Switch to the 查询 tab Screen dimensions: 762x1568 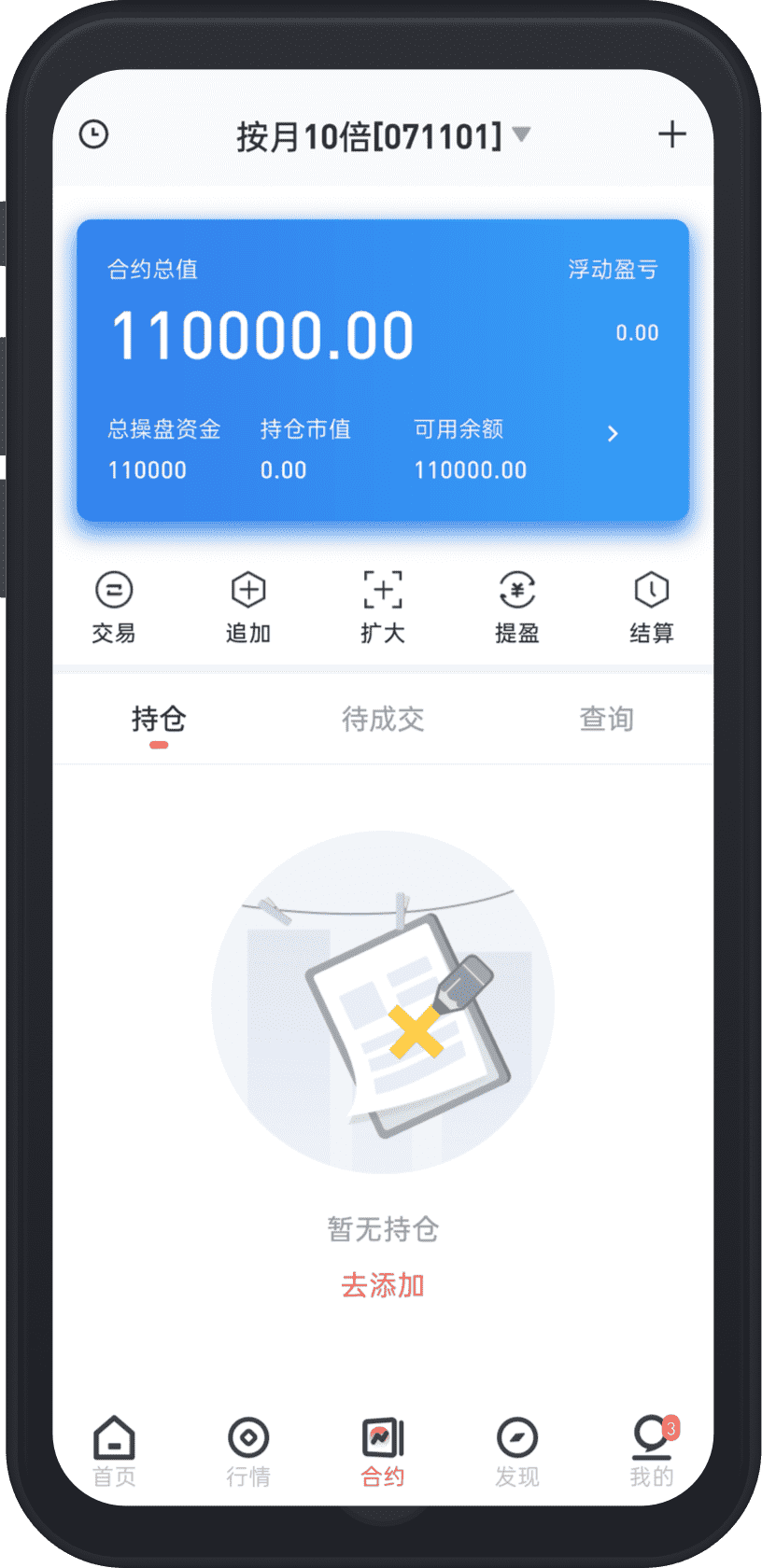tap(607, 720)
